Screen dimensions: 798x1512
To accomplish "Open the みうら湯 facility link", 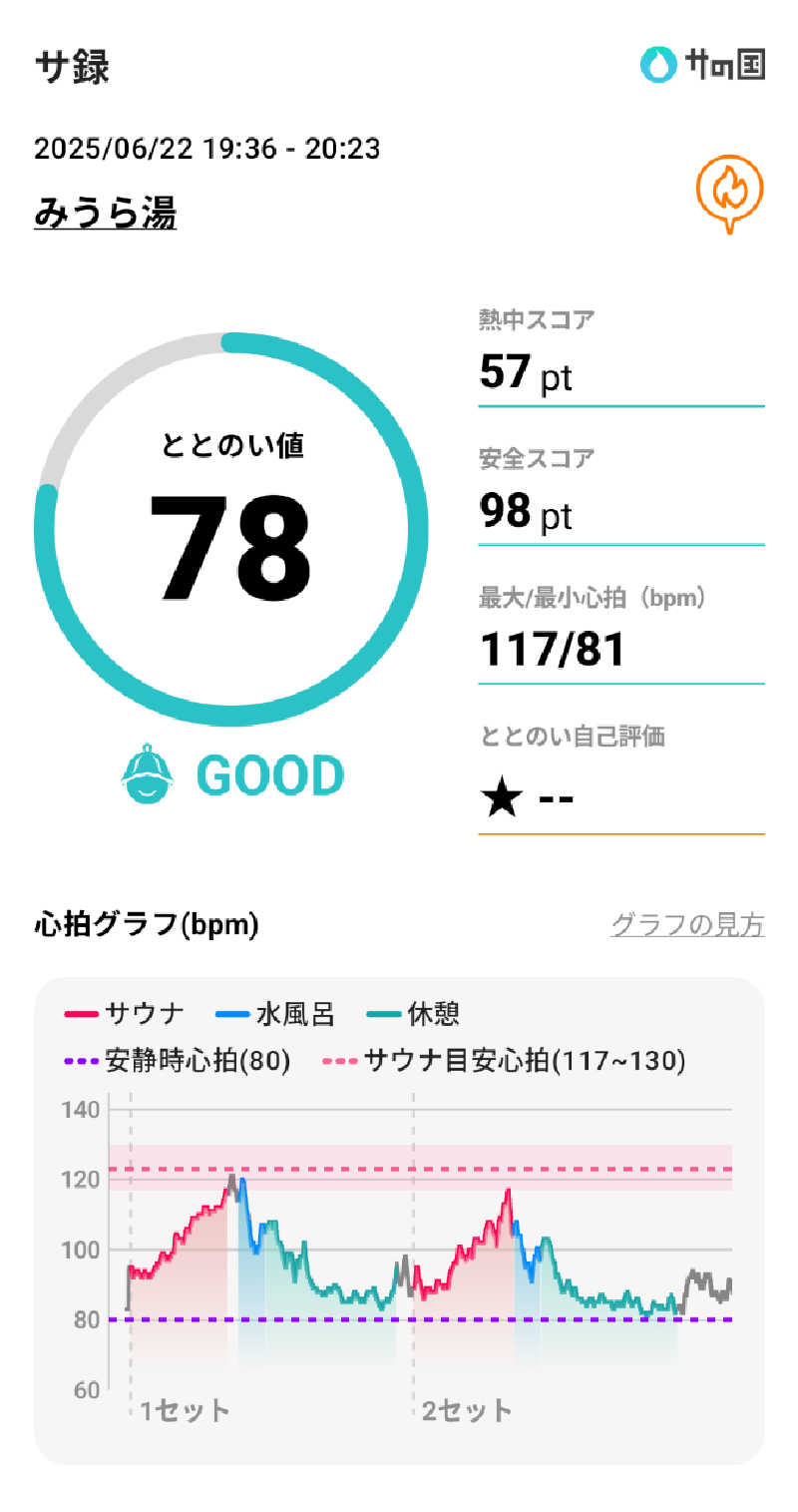I will (105, 213).
